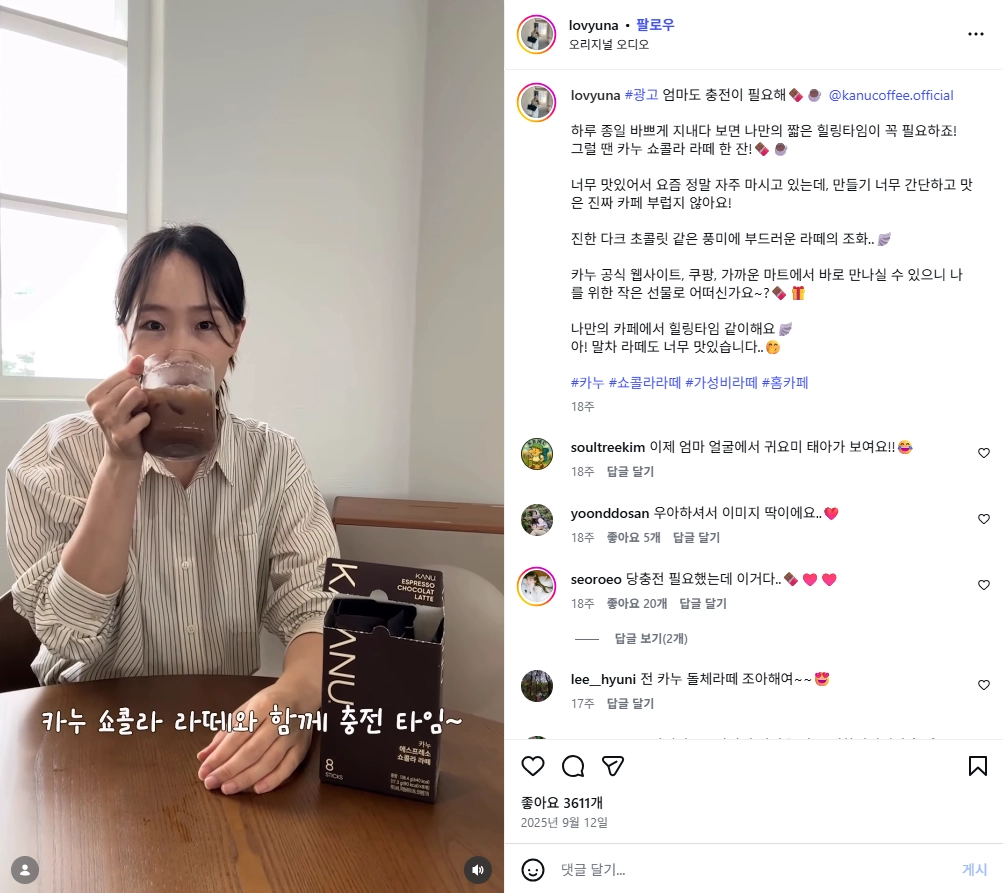The image size is (1003, 893).
Task: Open the comment bubble icon
Action: 573,766
